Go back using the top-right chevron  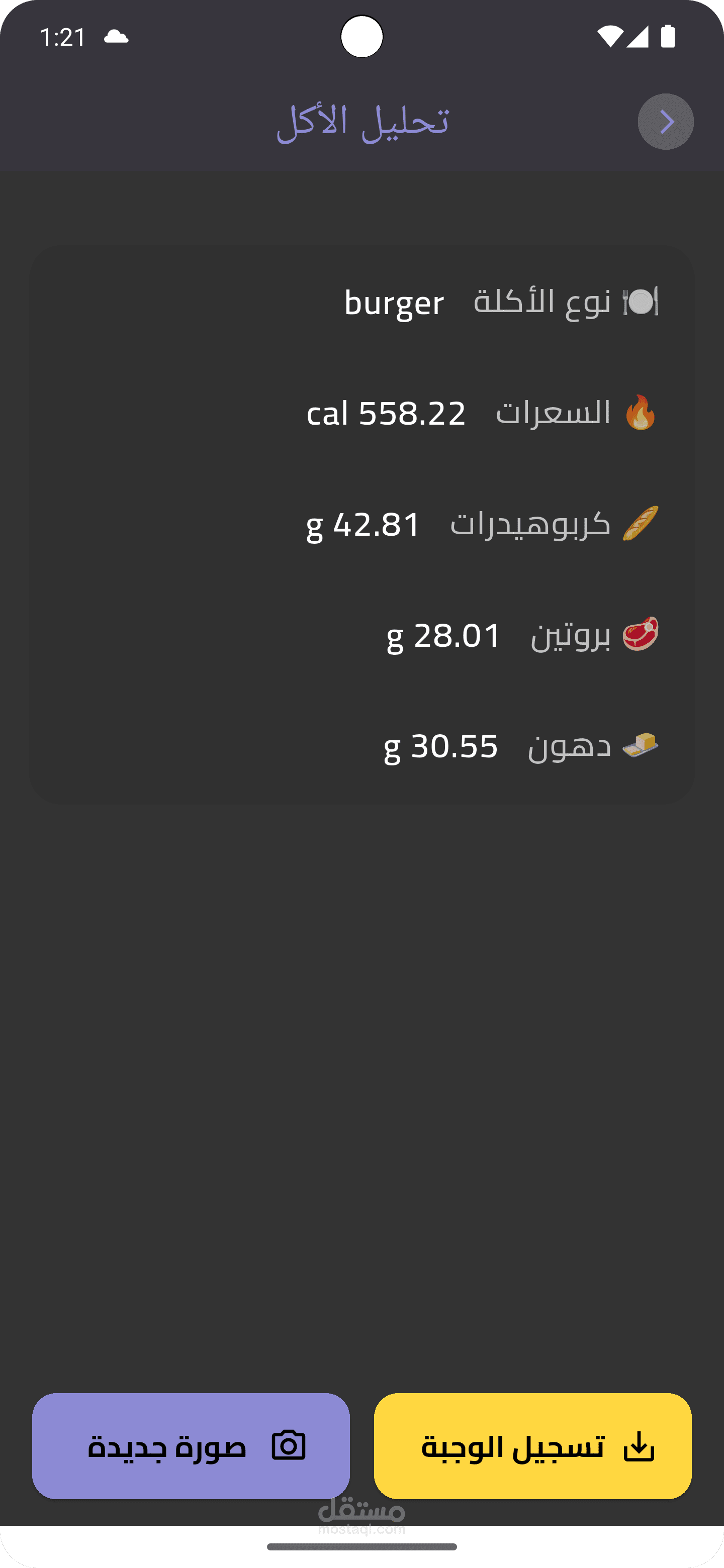666,122
